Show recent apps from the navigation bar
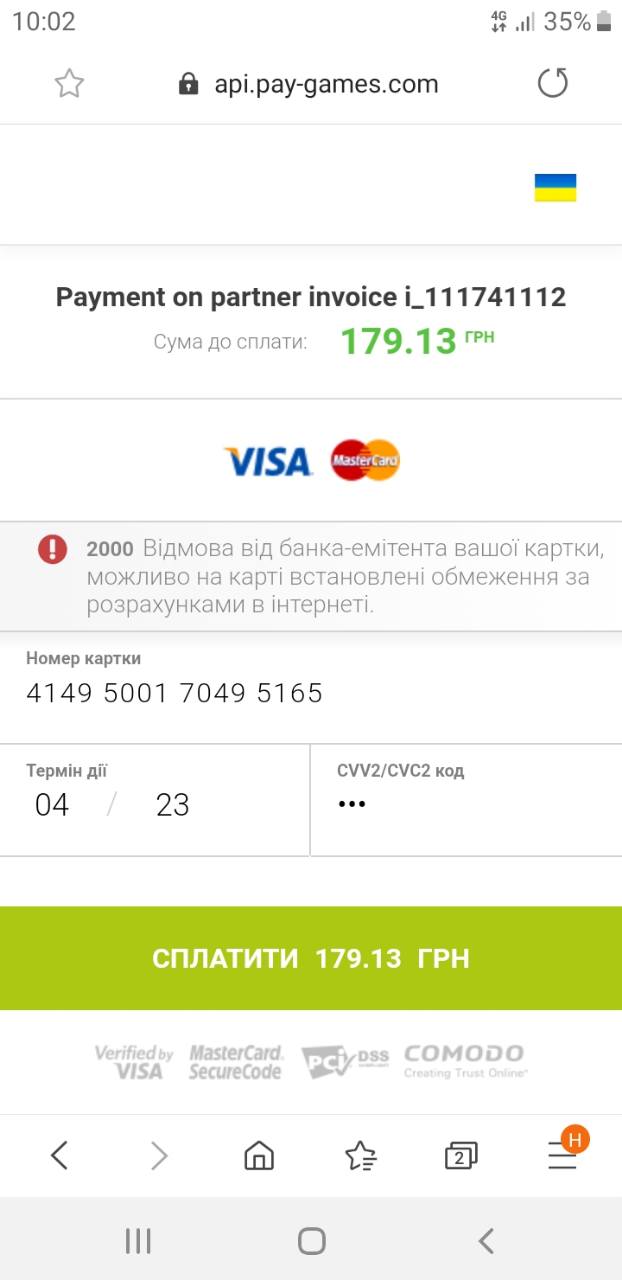622x1280 pixels. tap(138, 1241)
